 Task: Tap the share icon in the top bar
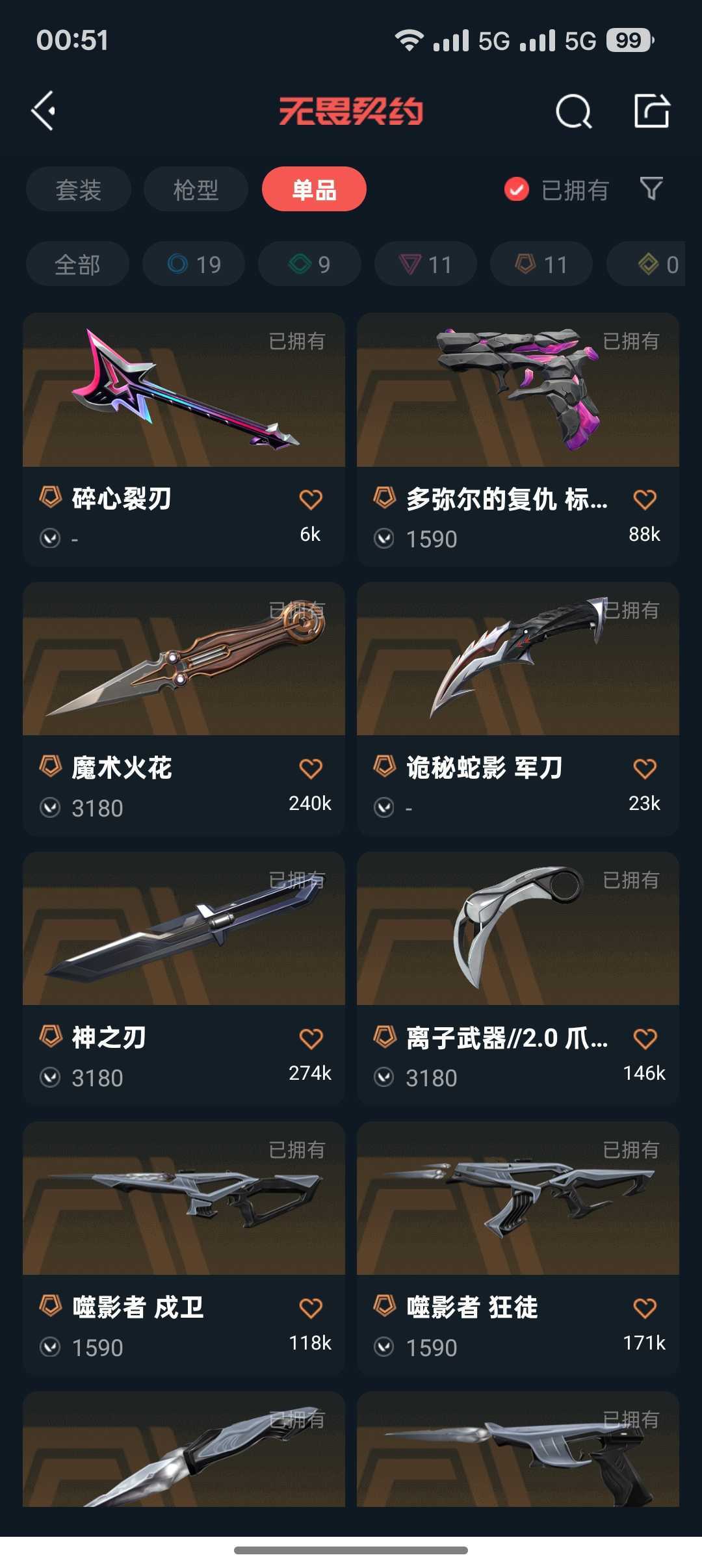[x=651, y=111]
